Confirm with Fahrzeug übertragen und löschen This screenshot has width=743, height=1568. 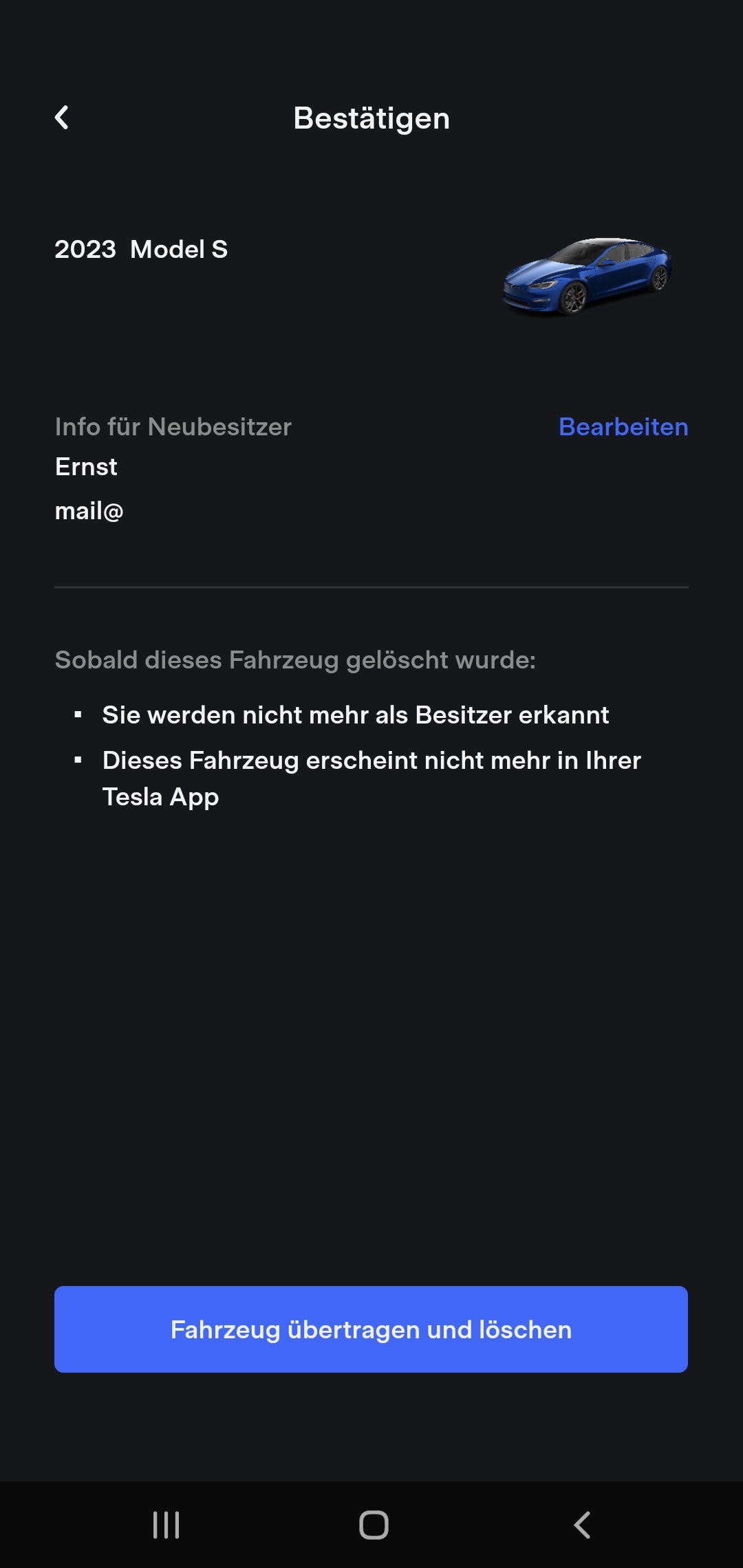pos(371,1329)
